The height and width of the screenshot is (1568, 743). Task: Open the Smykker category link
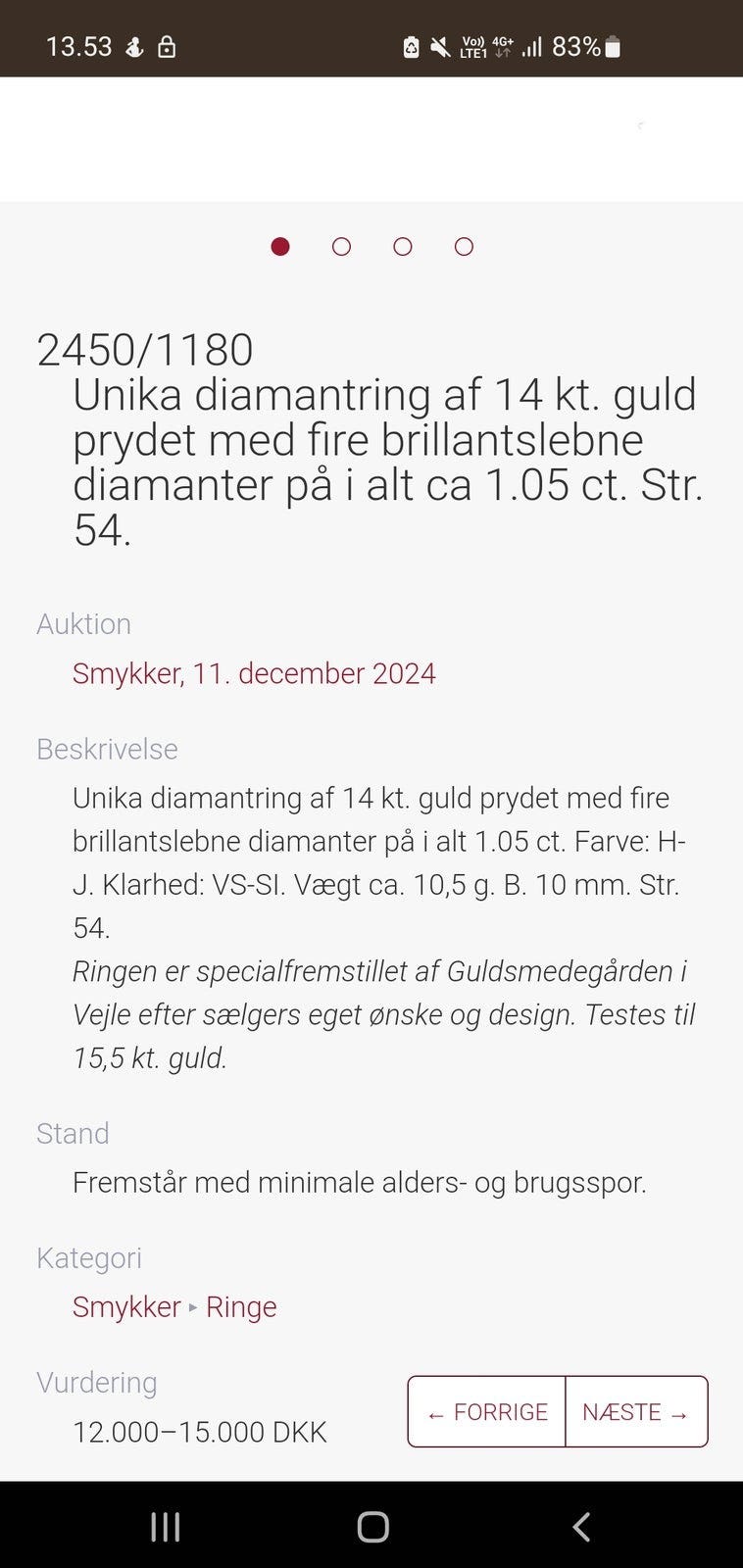pyautogui.click(x=125, y=1307)
